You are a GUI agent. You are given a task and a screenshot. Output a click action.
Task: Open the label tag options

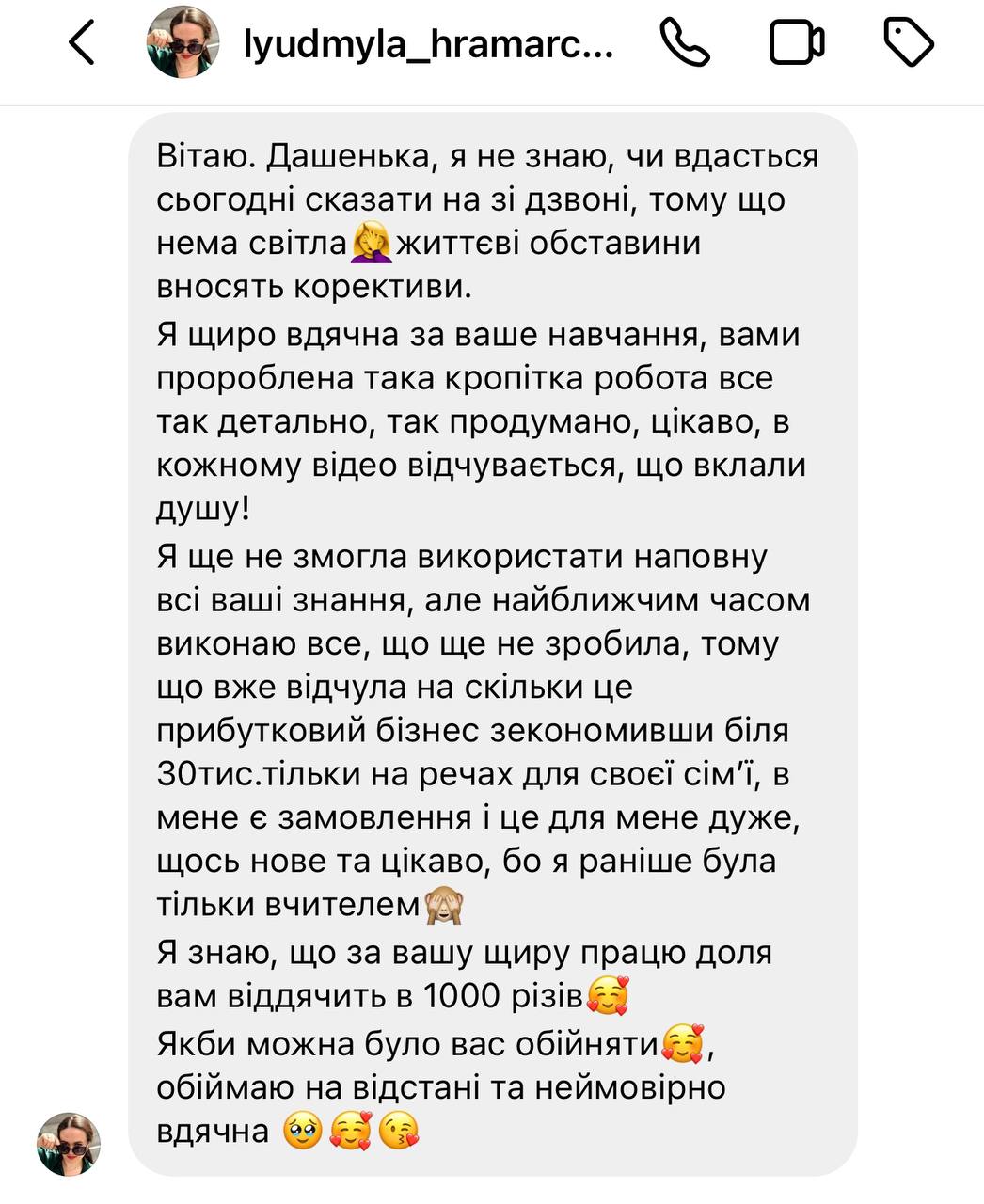coord(909,43)
